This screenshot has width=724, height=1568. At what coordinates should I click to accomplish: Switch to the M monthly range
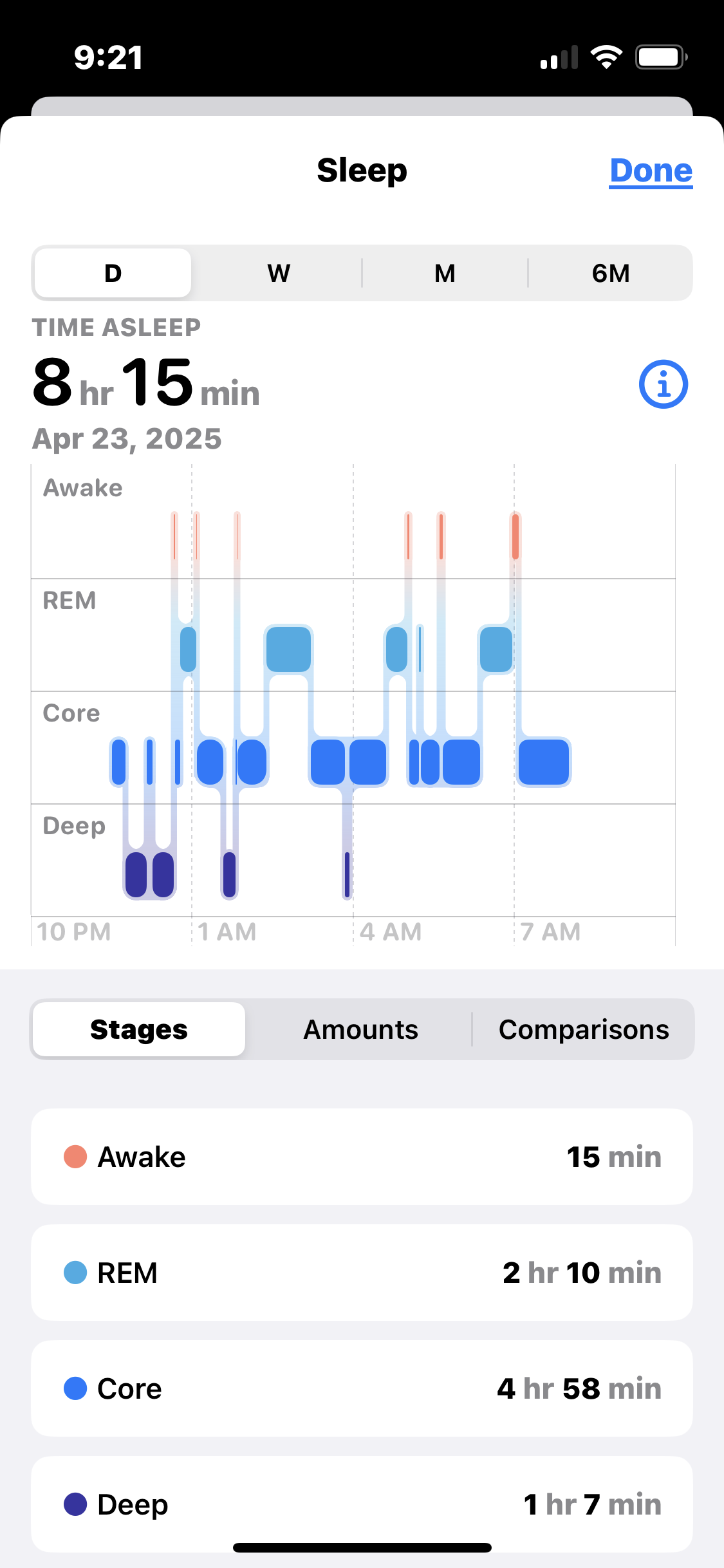(x=445, y=273)
